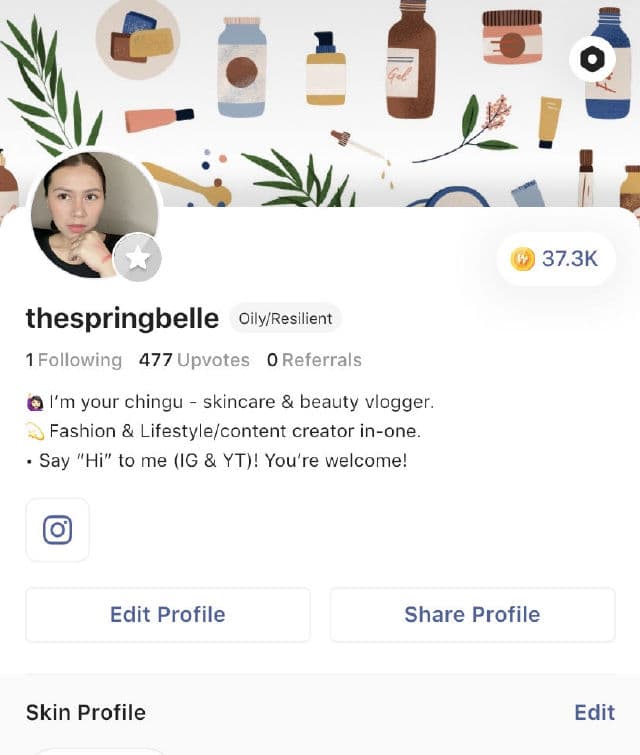Edit the Skin Profile section
The image size is (640, 755).
tap(594, 712)
